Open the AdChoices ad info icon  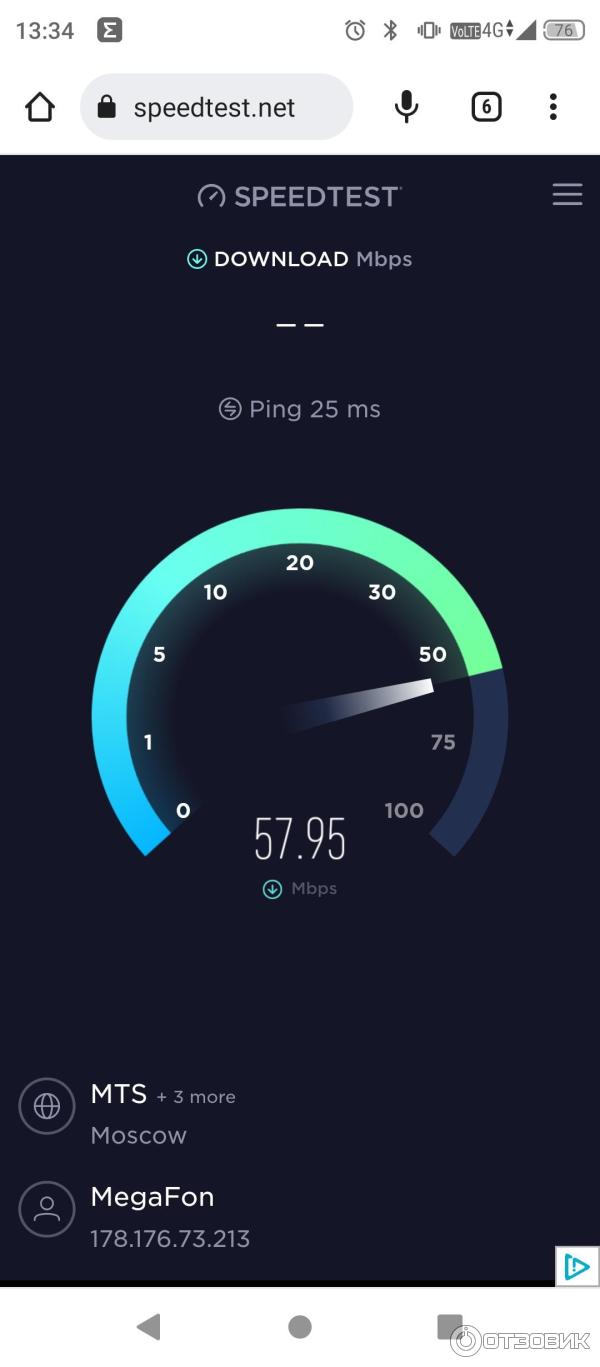point(577,1267)
